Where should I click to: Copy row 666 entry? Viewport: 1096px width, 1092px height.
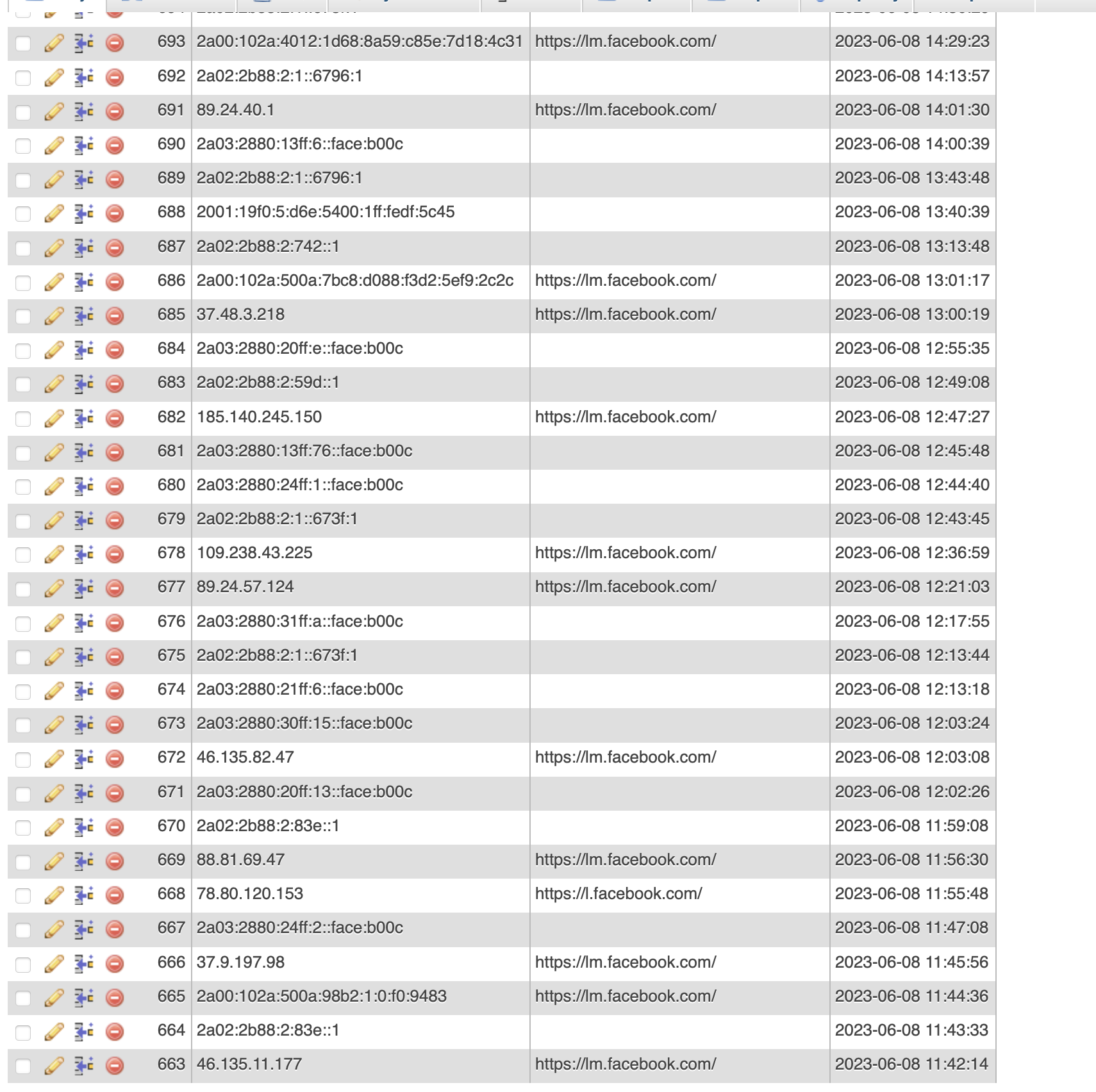tap(84, 964)
